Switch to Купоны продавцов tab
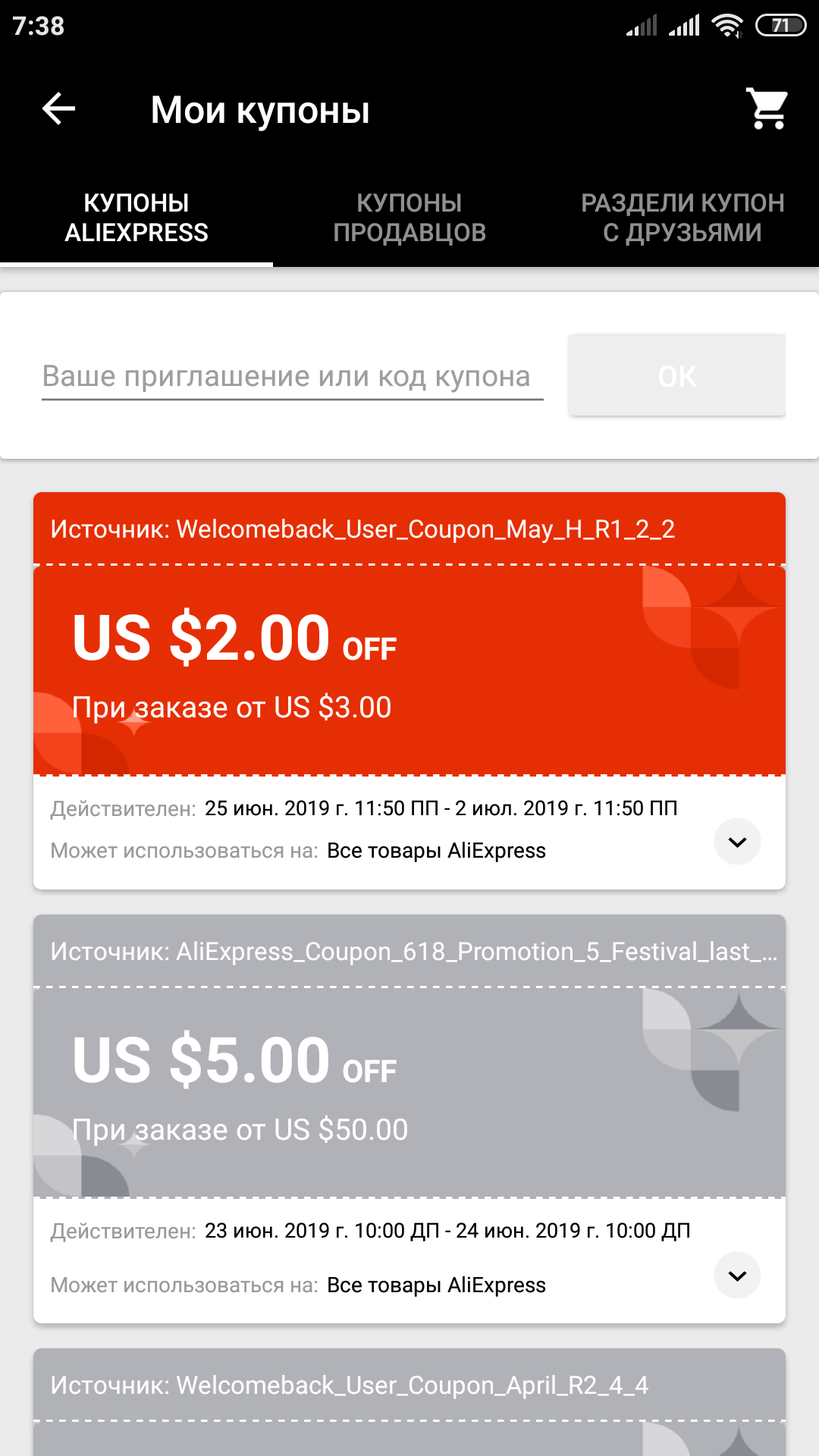This screenshot has width=819, height=1456. tap(409, 218)
